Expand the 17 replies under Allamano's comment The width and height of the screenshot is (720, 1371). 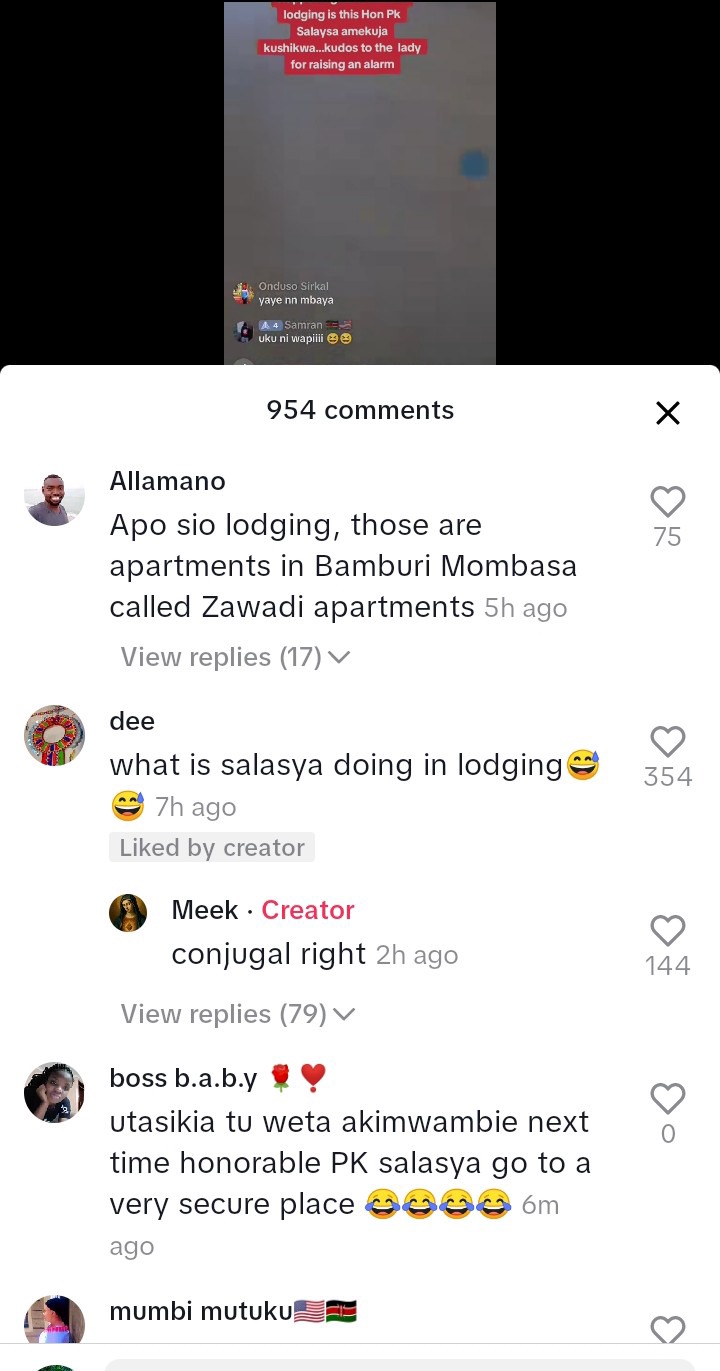pyautogui.click(x=235, y=657)
